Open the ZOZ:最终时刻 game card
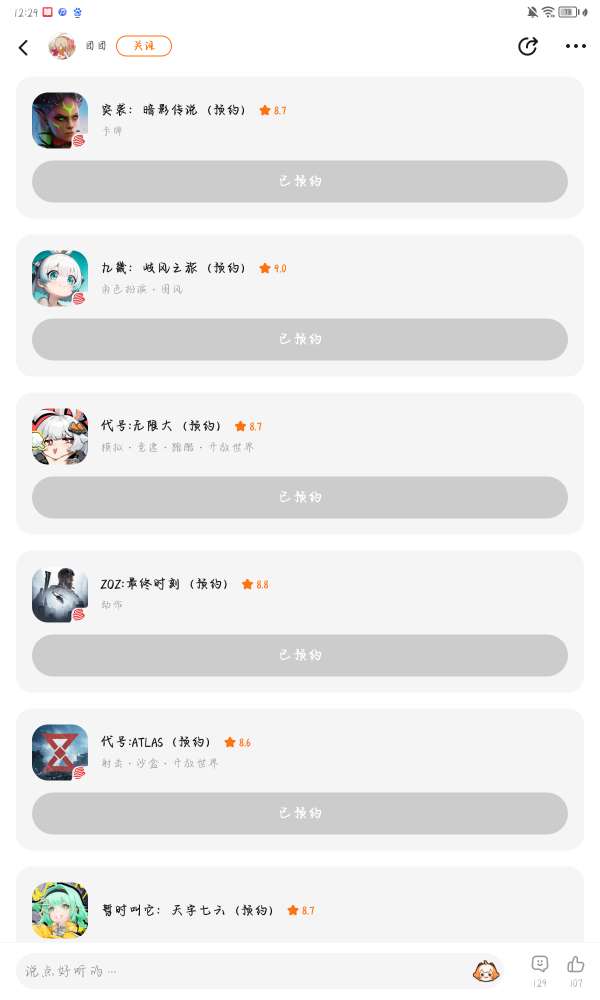The width and height of the screenshot is (600, 1000). coord(300,595)
